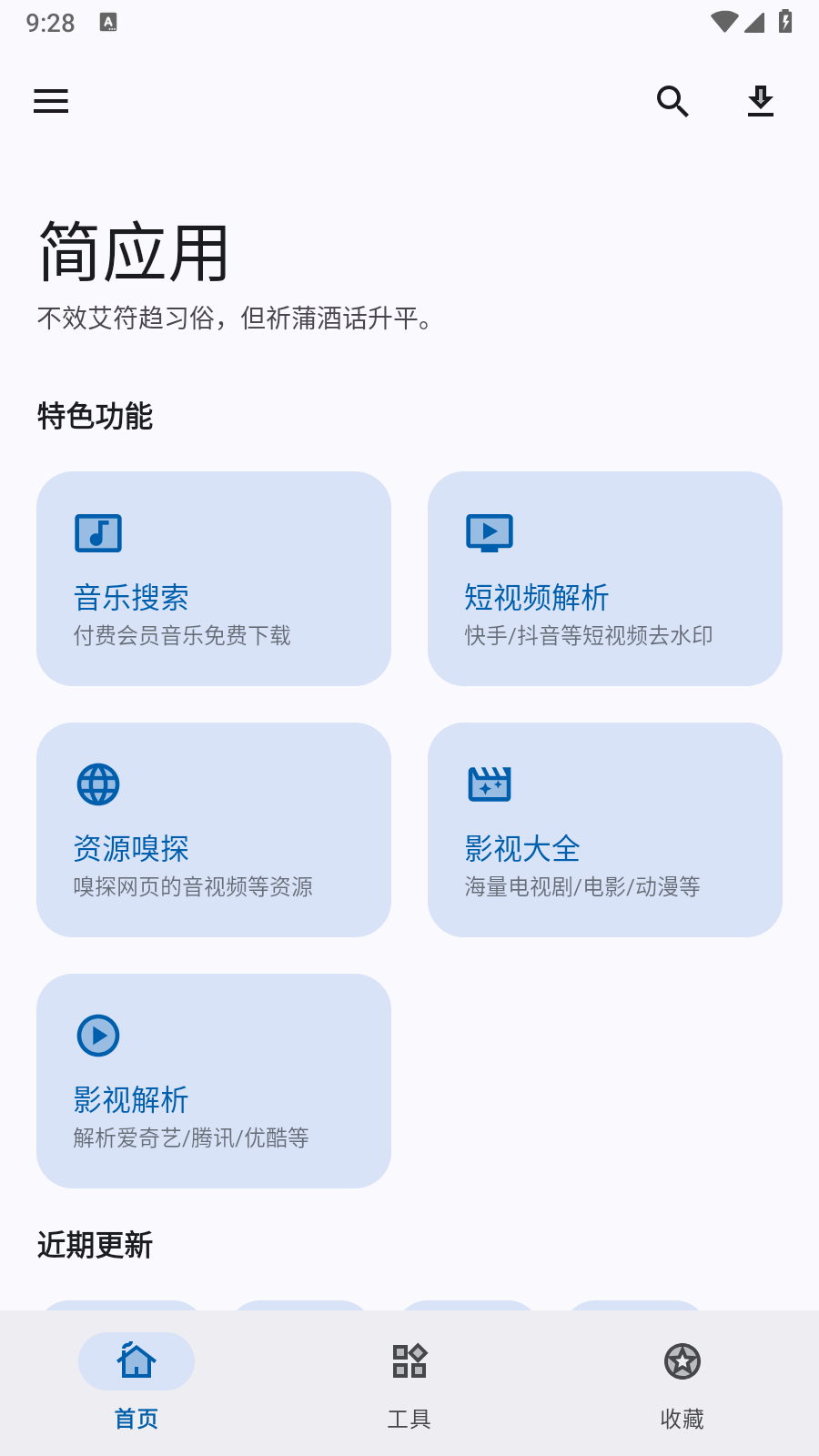Open the downloads icon
The height and width of the screenshot is (1456, 819).
tap(760, 101)
